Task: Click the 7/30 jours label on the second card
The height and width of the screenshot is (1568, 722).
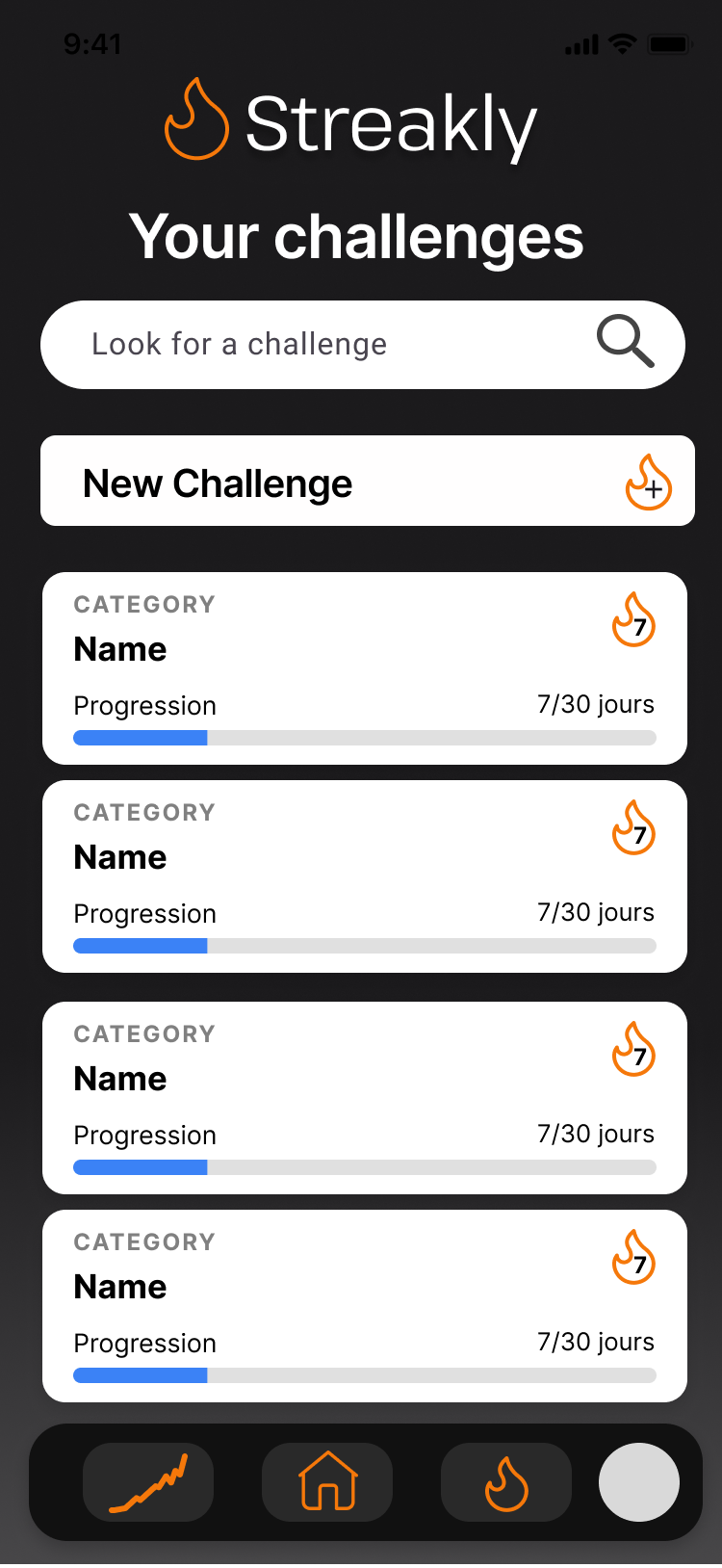Action: click(x=595, y=912)
